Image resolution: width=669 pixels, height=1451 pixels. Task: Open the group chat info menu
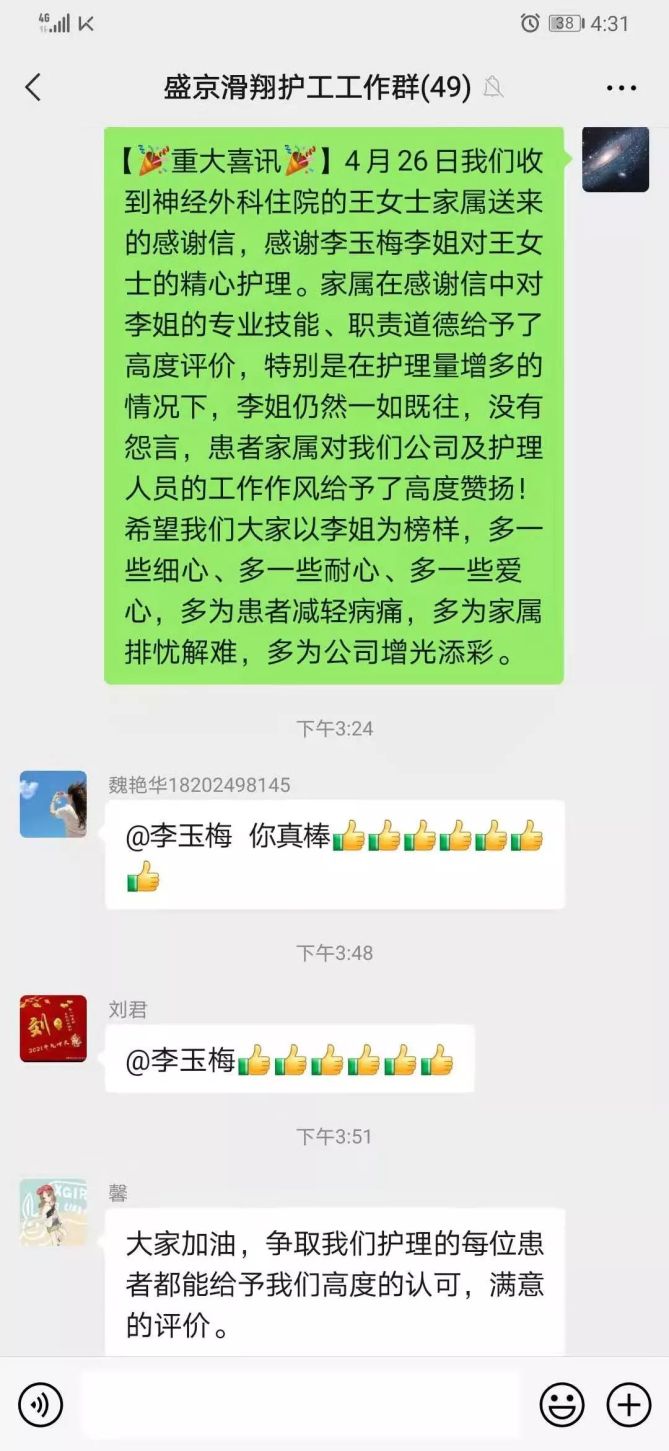click(x=621, y=88)
